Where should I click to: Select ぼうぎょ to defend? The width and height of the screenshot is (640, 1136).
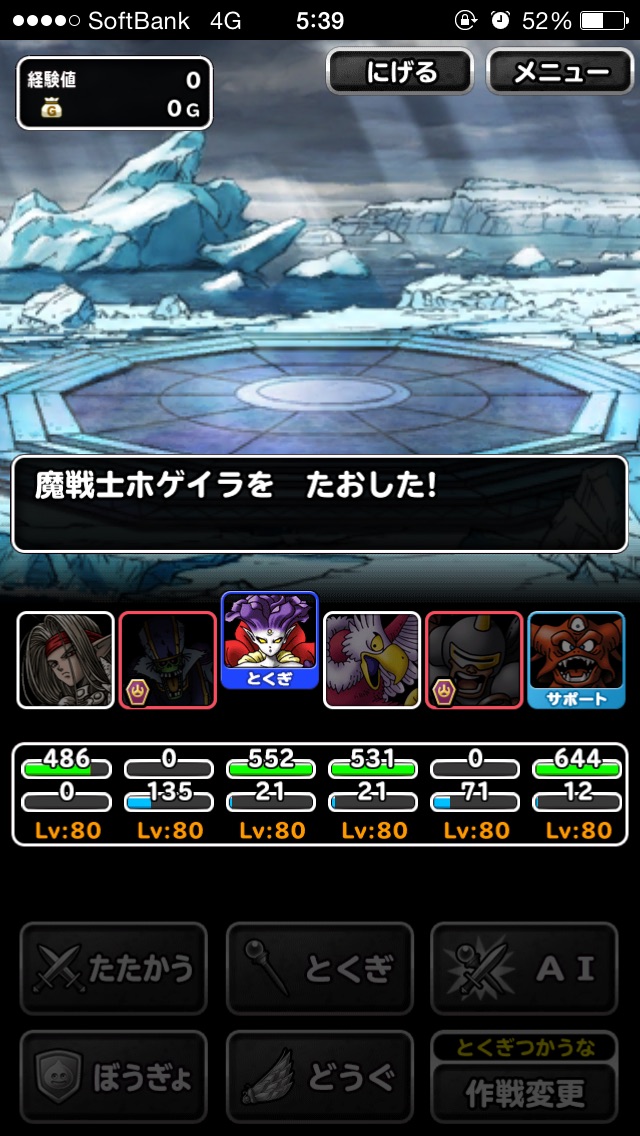113,1077
